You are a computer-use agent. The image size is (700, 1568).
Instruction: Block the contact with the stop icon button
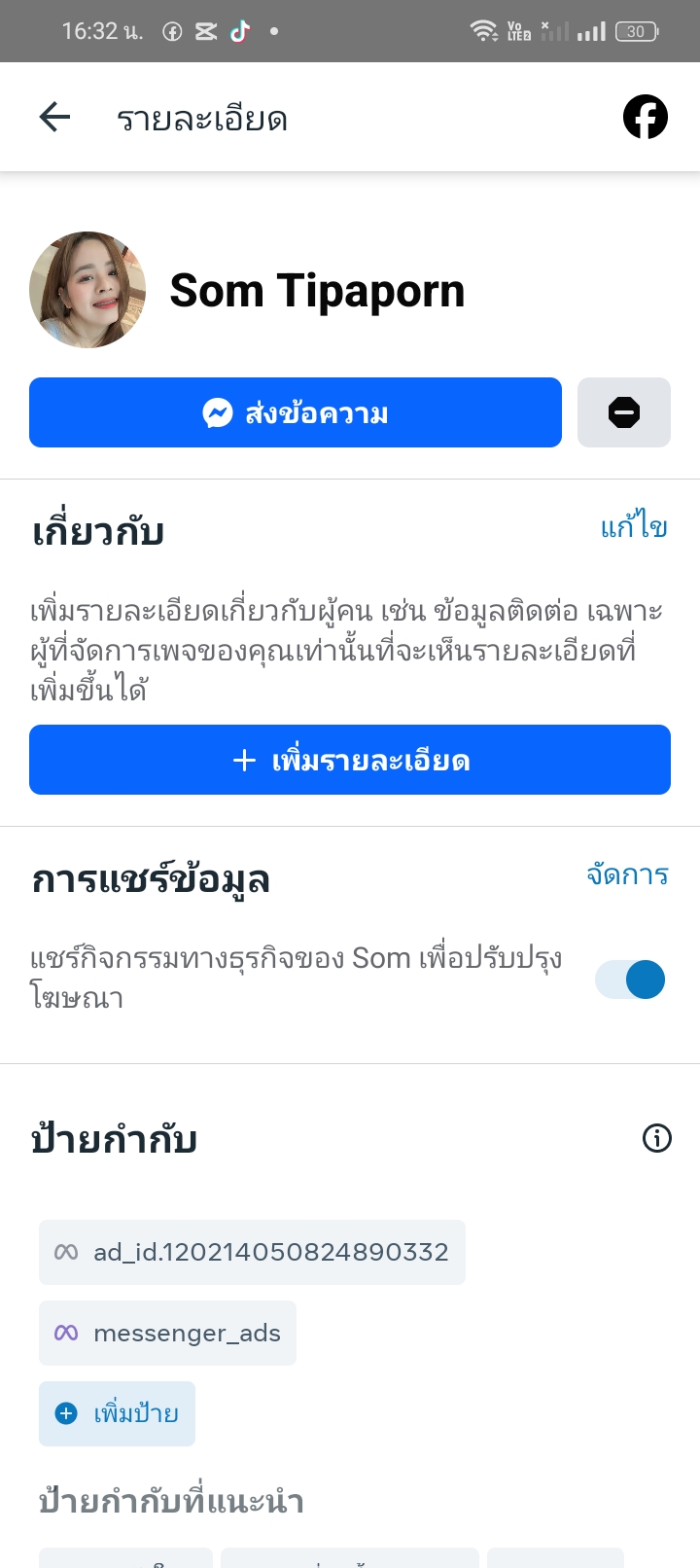624,412
